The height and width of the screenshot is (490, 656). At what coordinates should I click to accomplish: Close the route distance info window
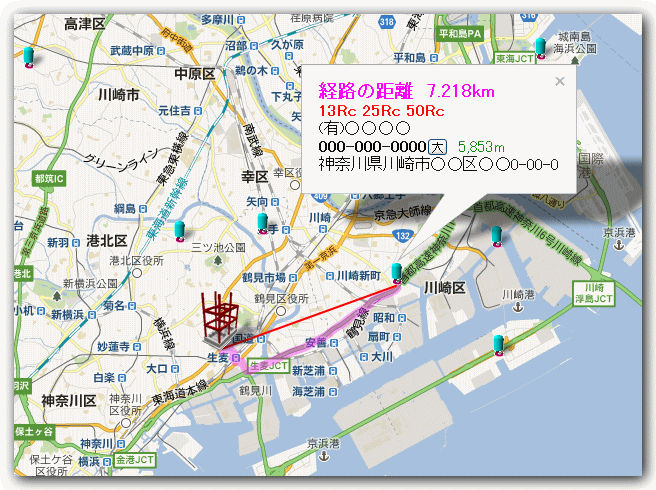click(560, 82)
